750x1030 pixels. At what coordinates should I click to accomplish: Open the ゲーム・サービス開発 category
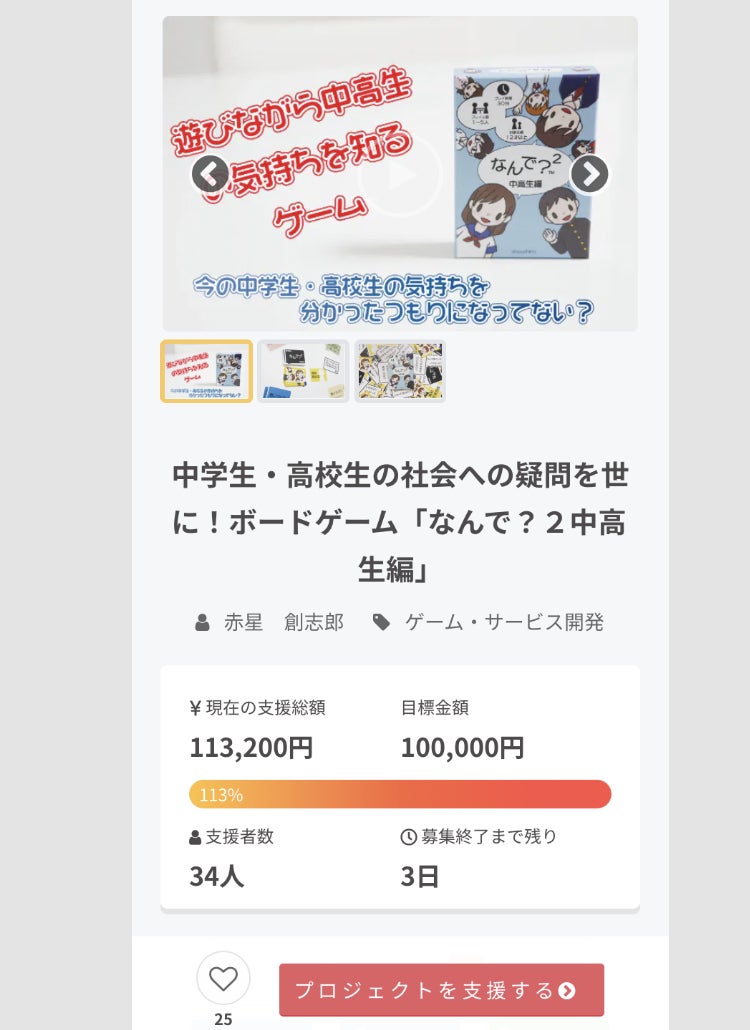(x=503, y=622)
